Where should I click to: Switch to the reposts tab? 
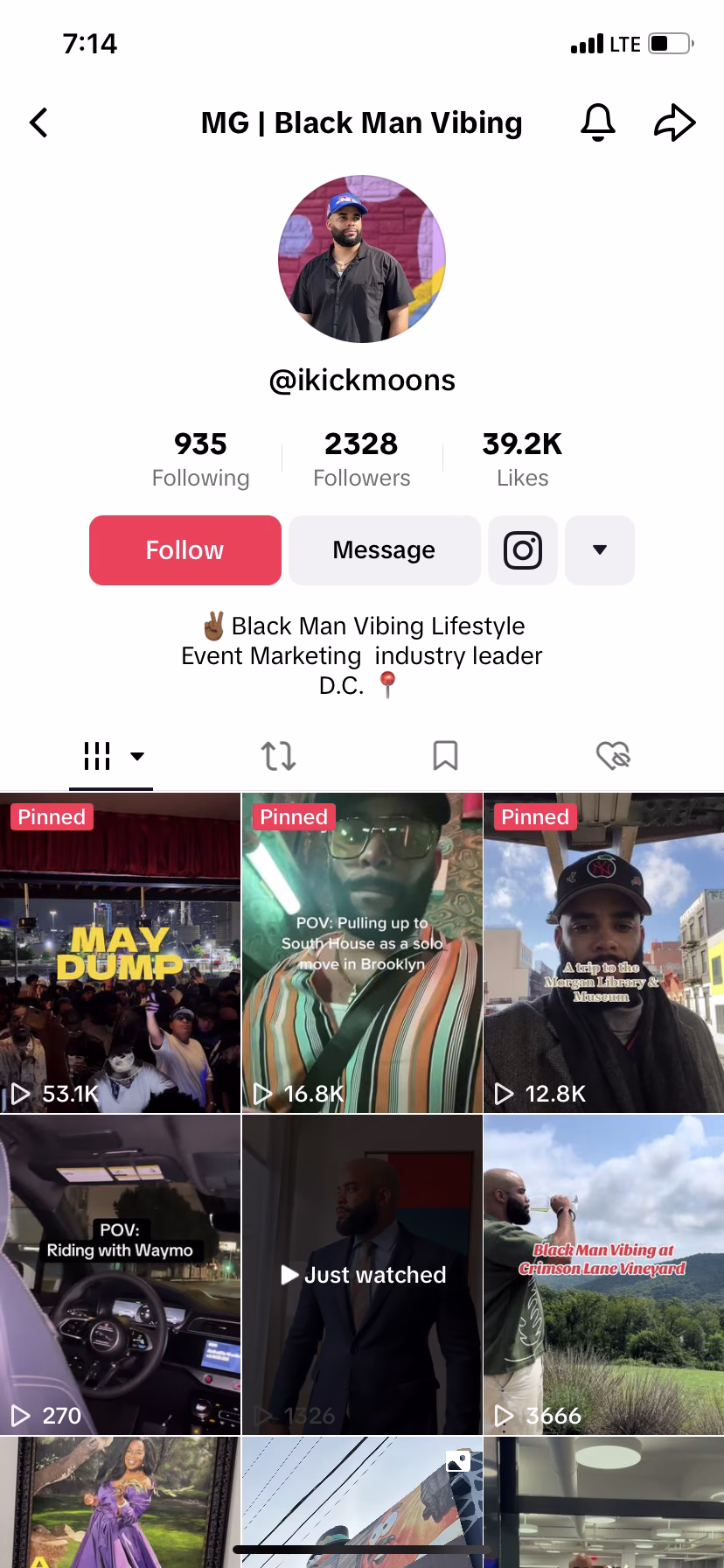[278, 756]
